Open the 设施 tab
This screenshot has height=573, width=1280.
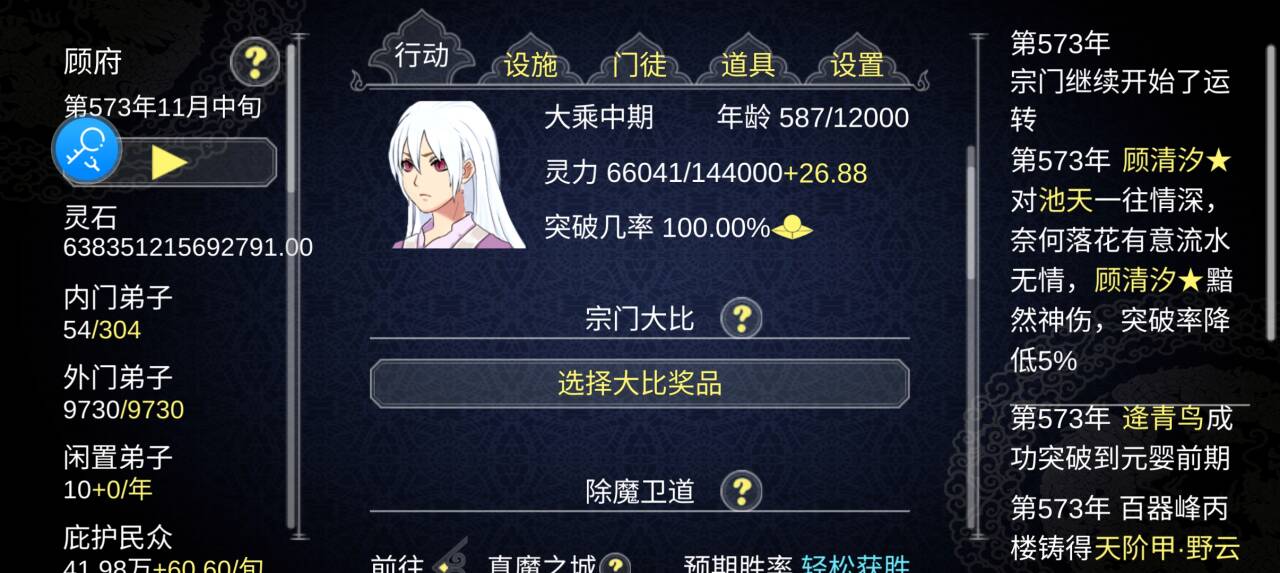tap(530, 65)
